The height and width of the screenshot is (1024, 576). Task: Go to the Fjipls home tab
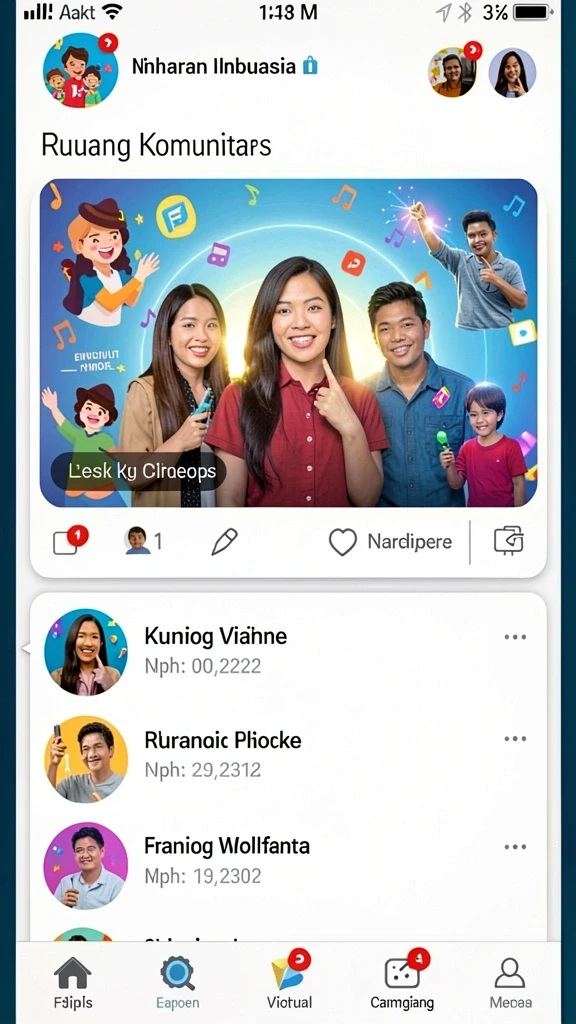72,983
